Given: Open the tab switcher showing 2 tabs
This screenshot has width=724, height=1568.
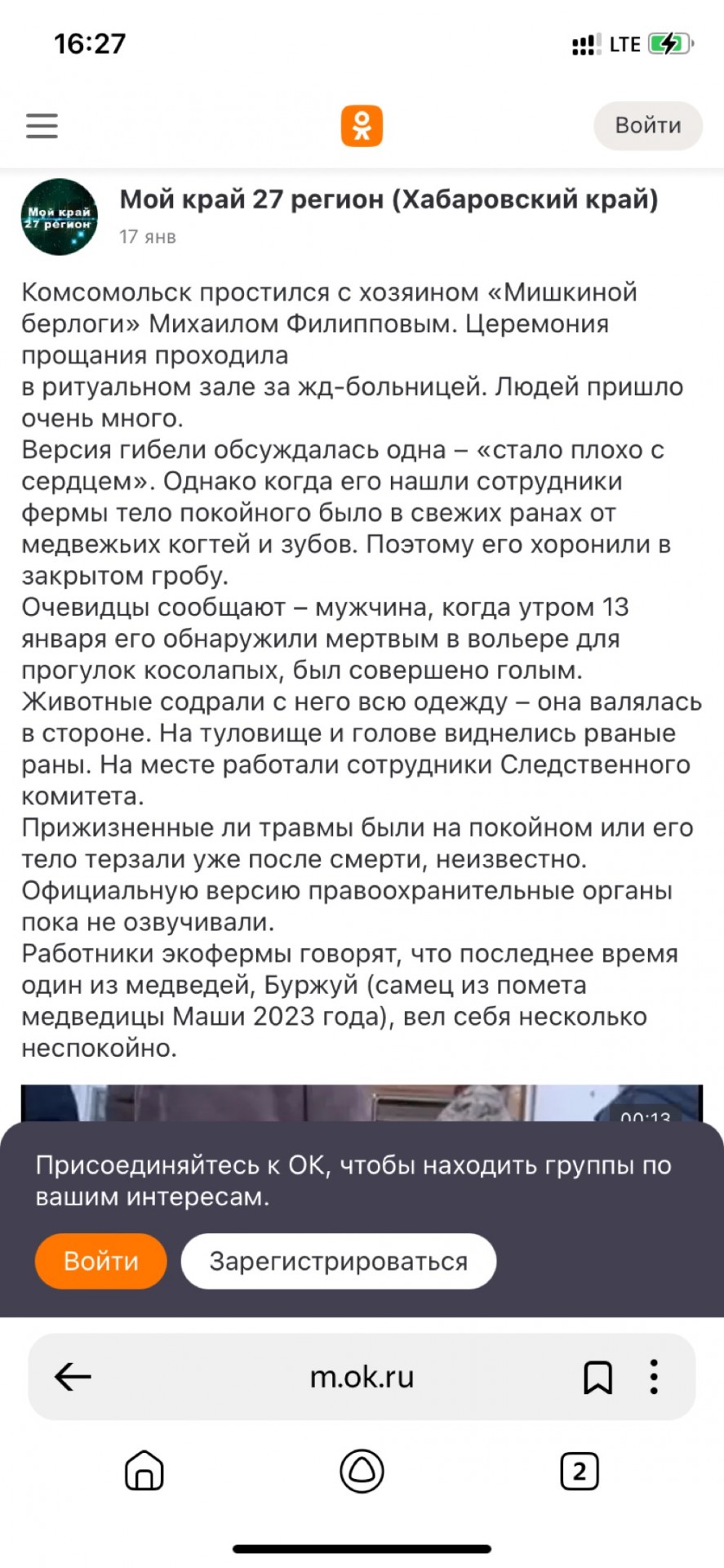Looking at the screenshot, I should pos(580,1472).
